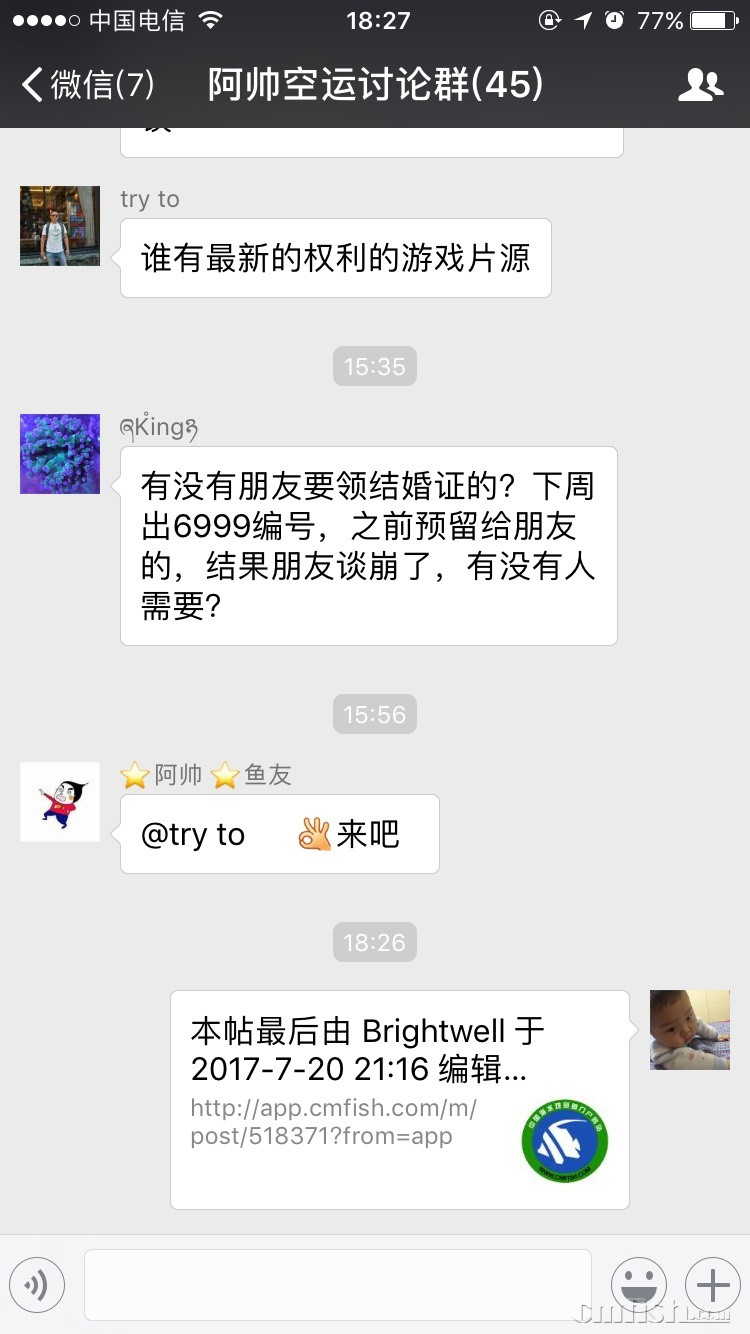View try to's profile avatar
Image resolution: width=750 pixels, height=1334 pixels.
[60, 226]
